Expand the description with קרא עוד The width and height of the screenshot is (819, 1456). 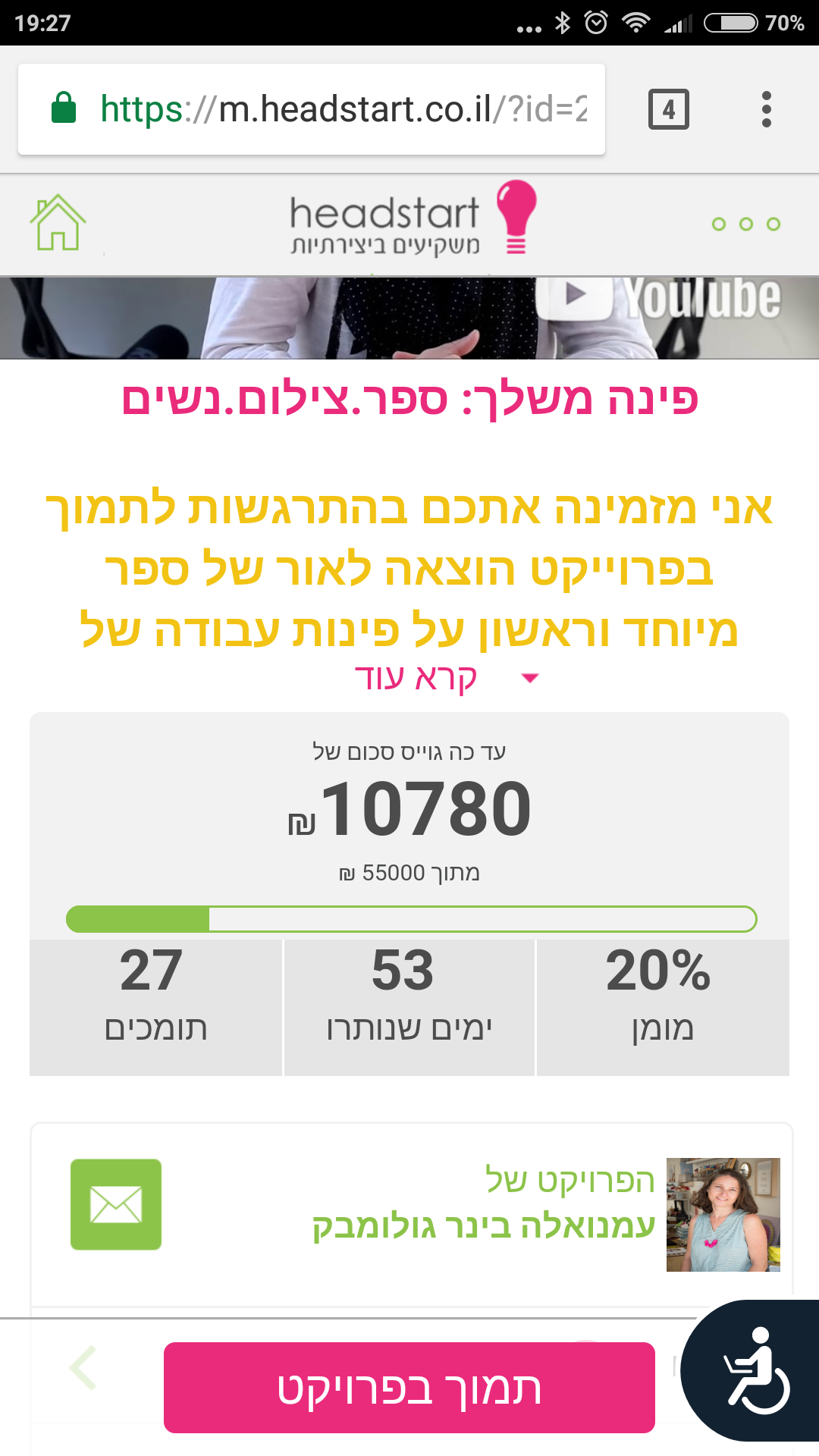click(446, 677)
